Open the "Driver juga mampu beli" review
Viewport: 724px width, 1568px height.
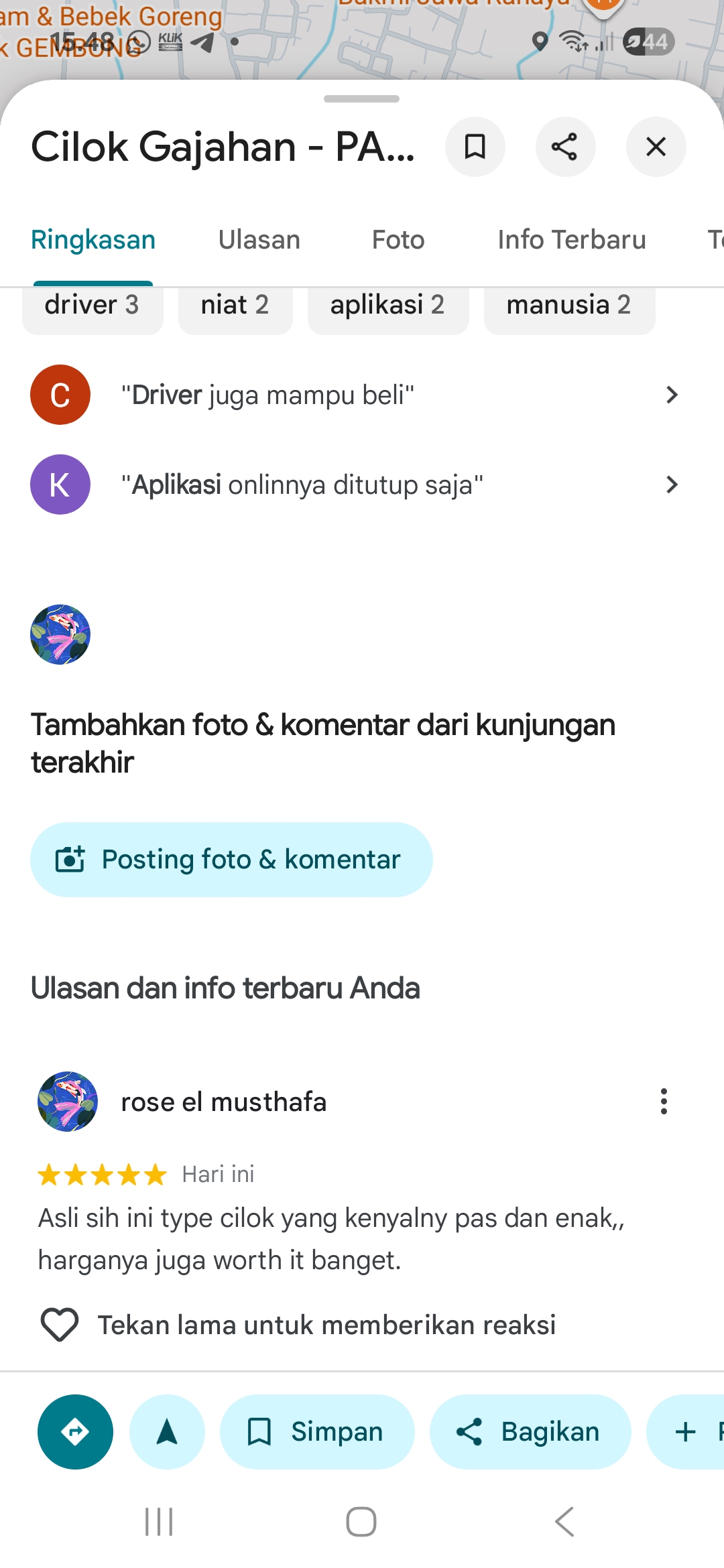(x=355, y=395)
